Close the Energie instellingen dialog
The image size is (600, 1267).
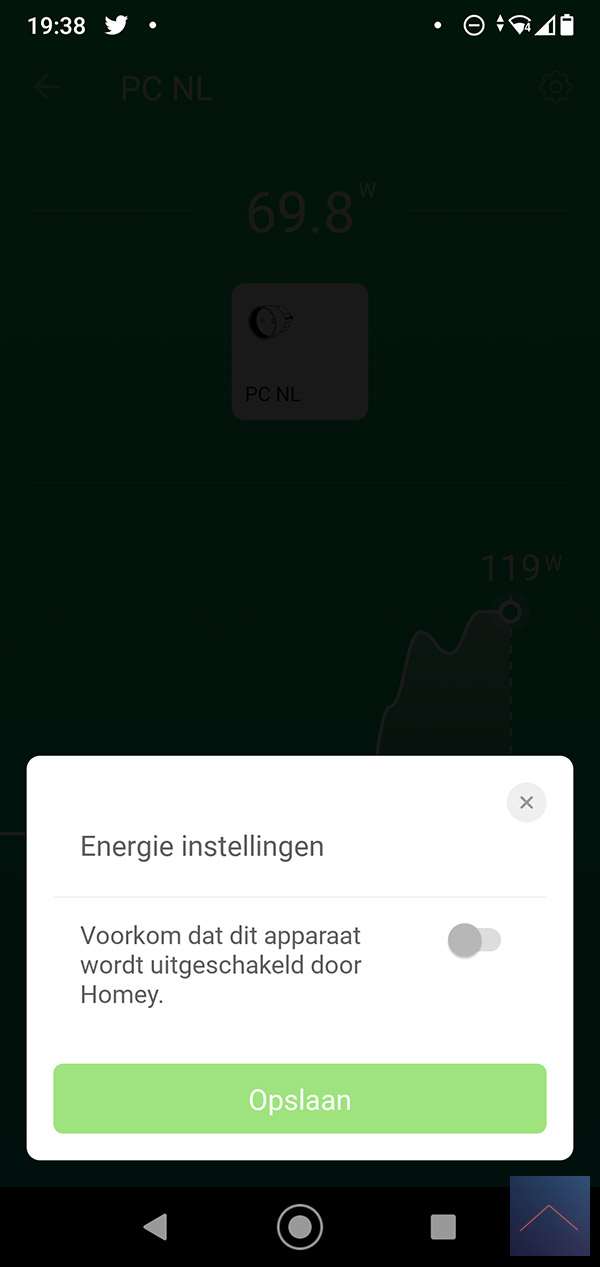pos(526,802)
